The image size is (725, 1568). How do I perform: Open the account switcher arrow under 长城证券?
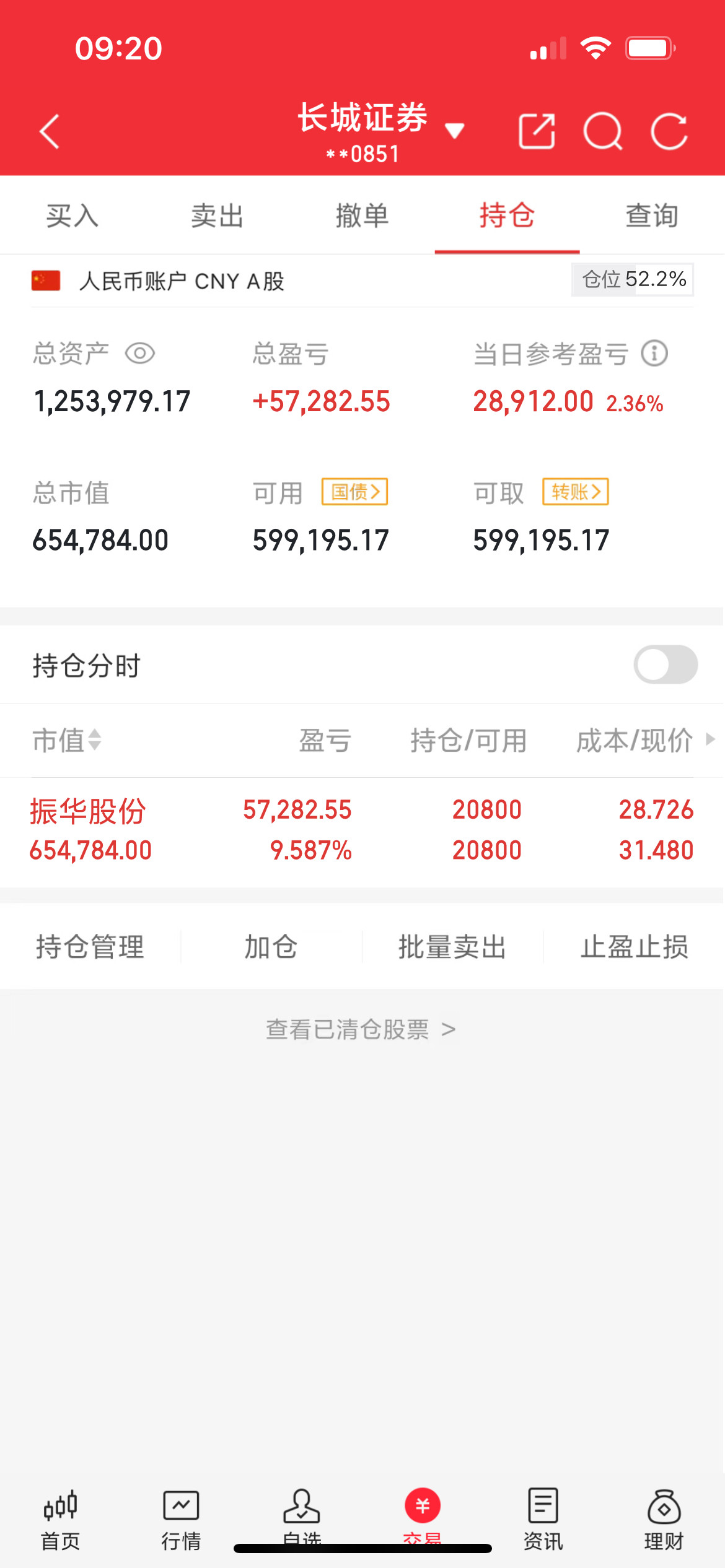454,131
